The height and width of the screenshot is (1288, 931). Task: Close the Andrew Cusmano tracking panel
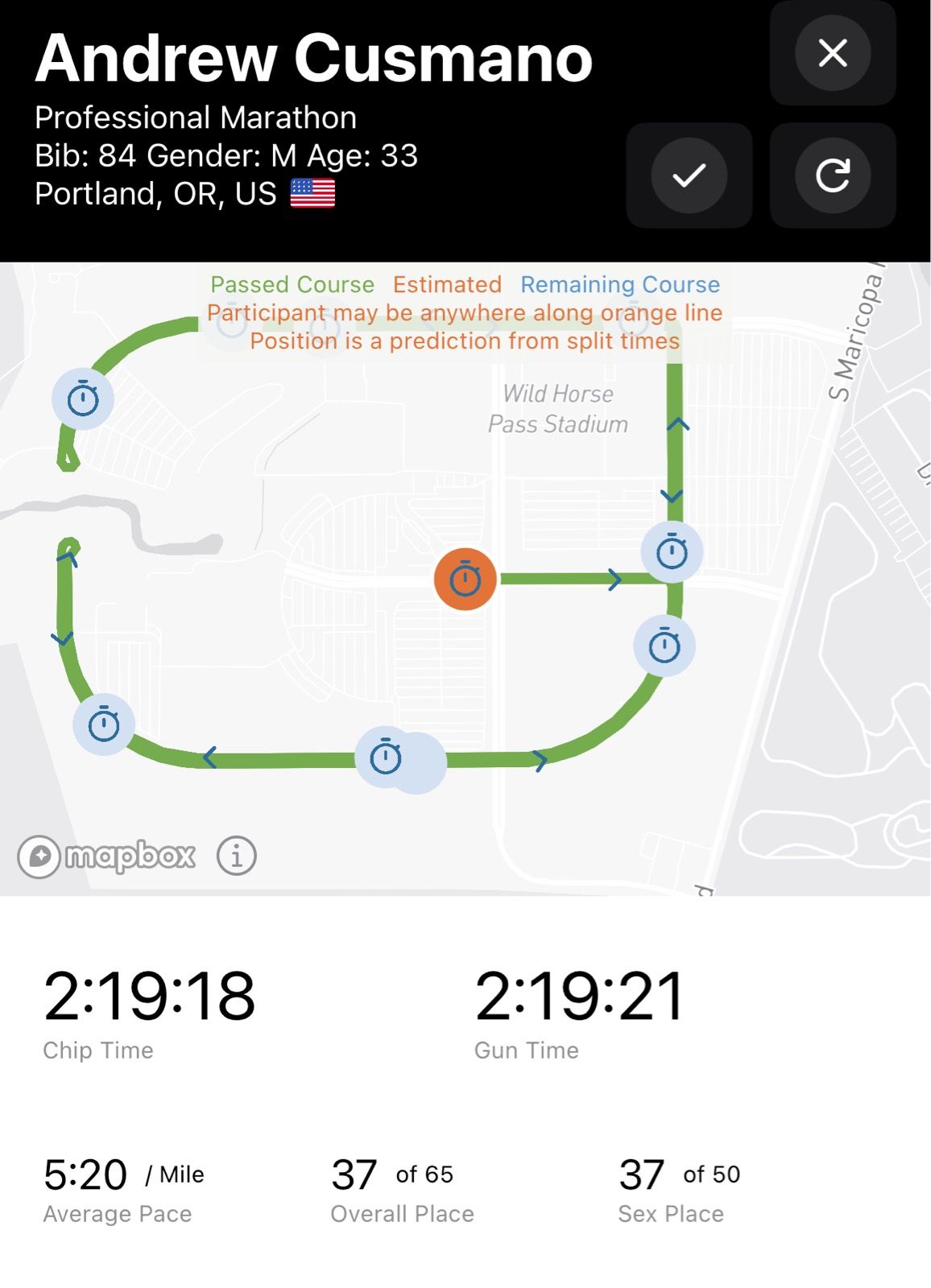pyautogui.click(x=832, y=53)
